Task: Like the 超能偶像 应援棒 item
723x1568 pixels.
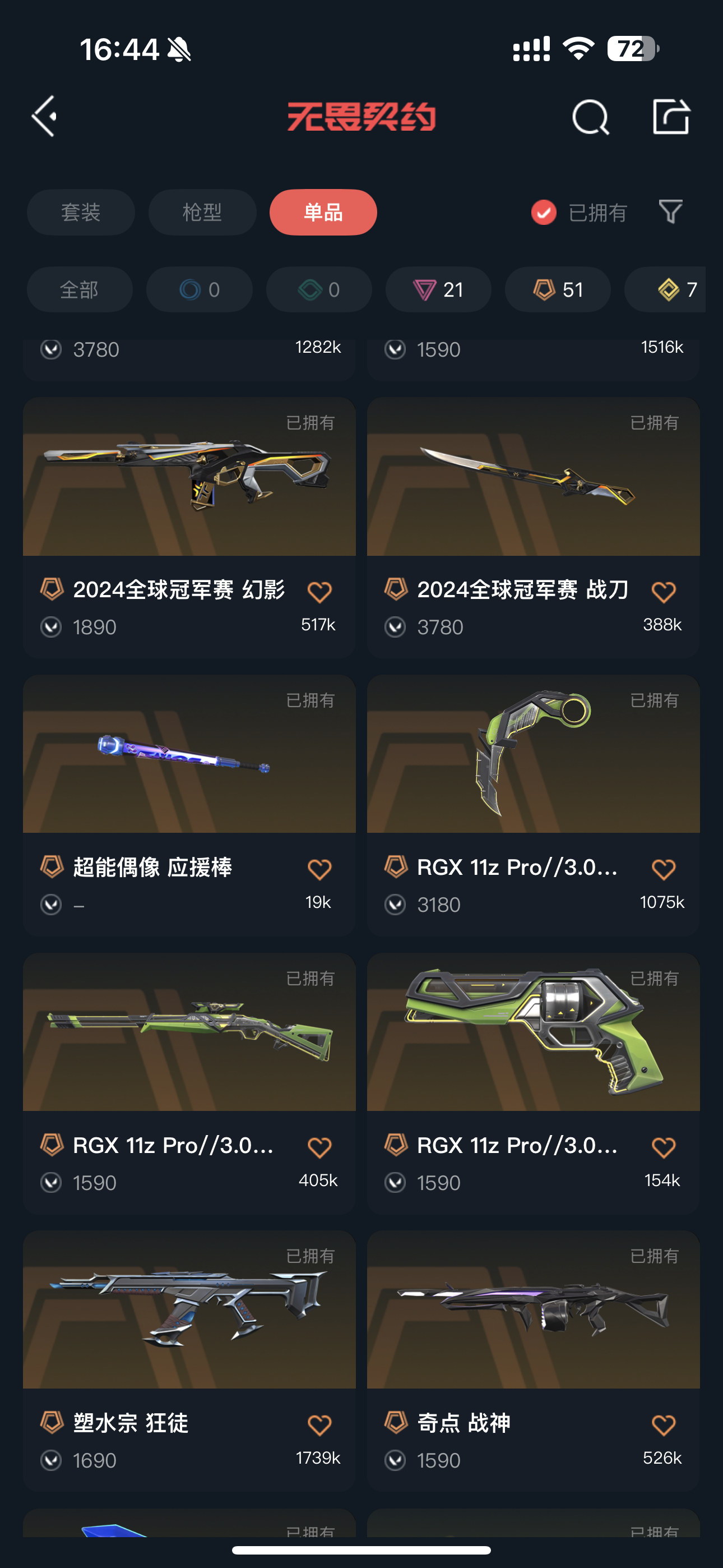Action: [319, 869]
